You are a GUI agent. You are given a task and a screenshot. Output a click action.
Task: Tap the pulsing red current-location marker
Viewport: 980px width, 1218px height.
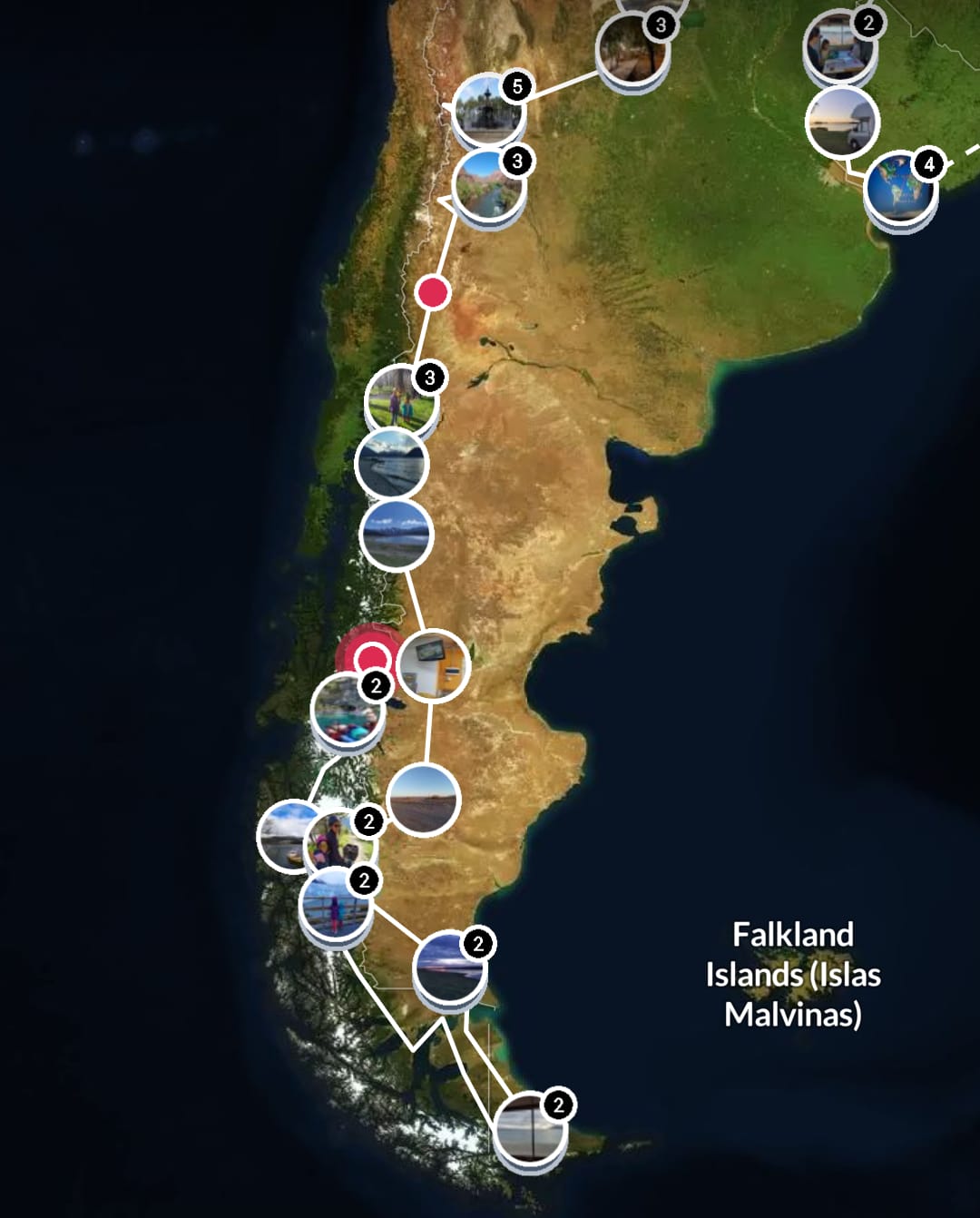(x=372, y=658)
